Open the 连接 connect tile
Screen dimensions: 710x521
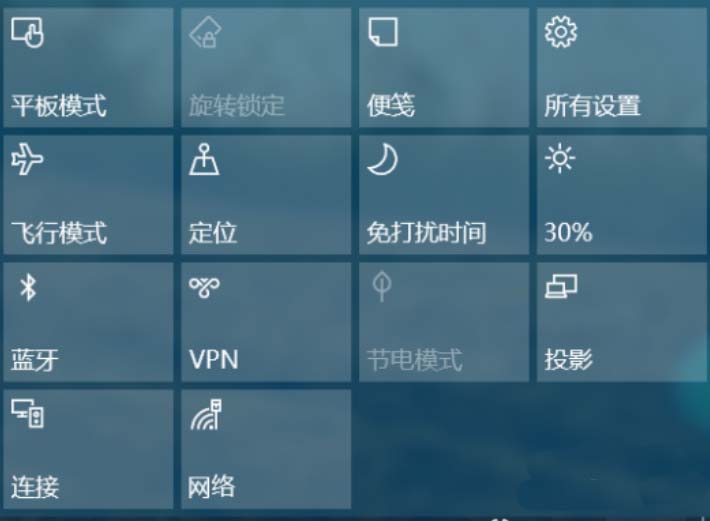88,449
